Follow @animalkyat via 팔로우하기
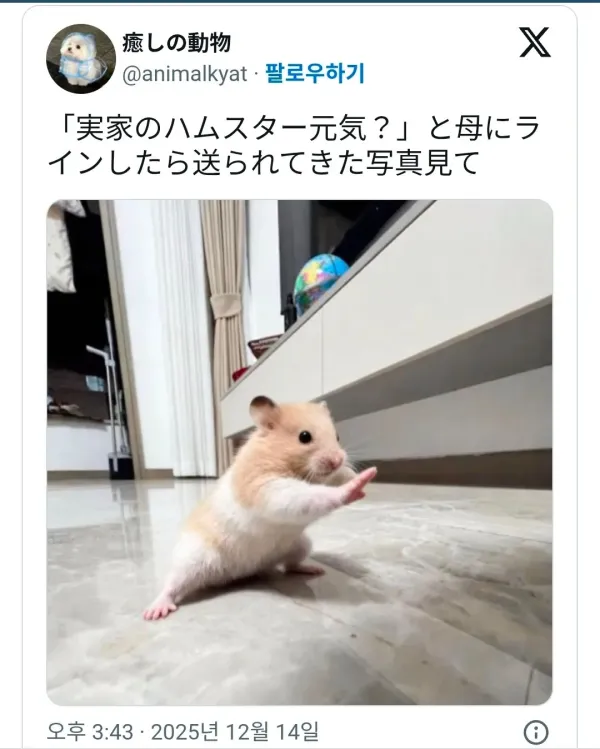 pos(314,73)
